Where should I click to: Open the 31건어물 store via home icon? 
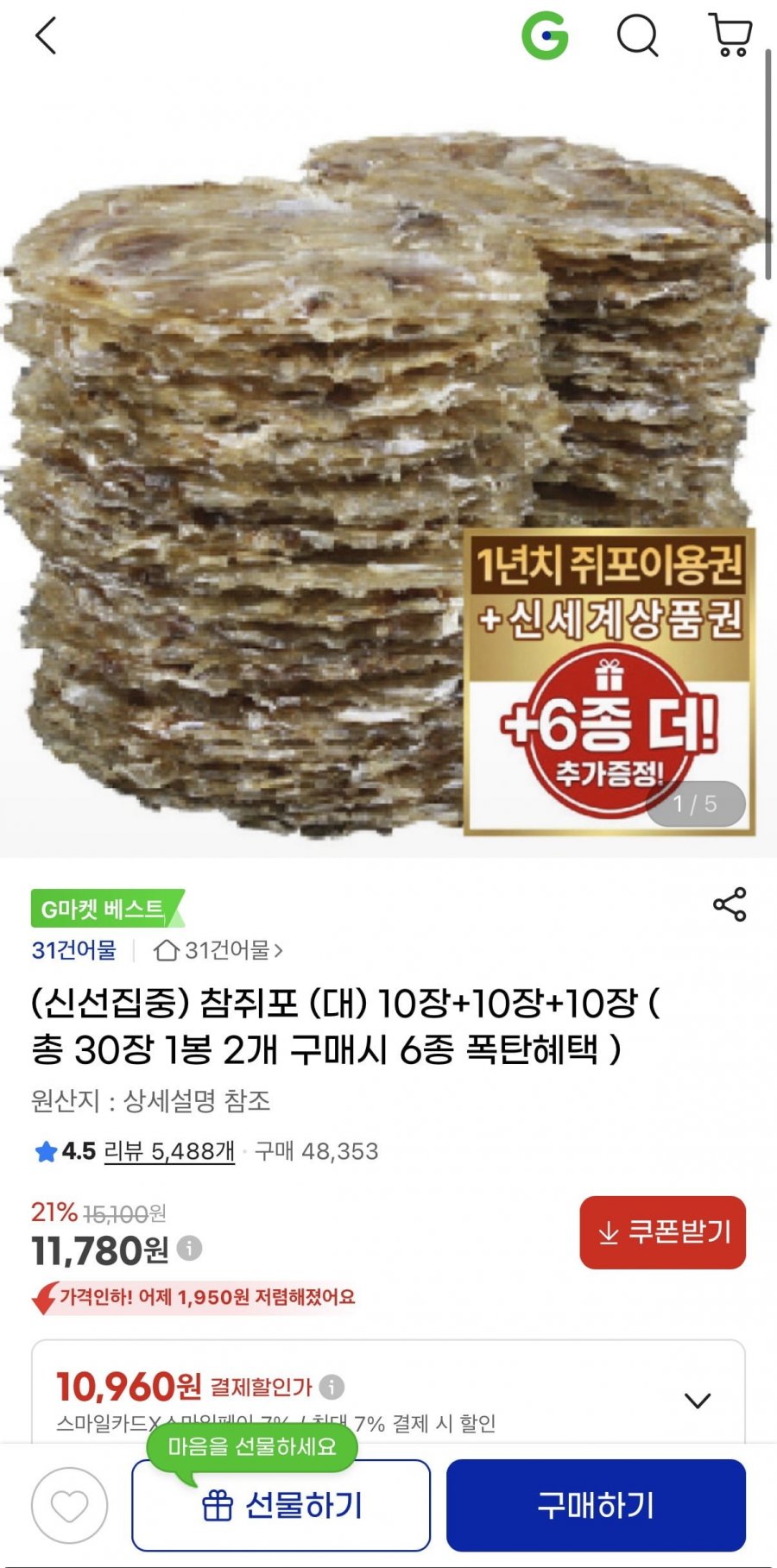[167, 950]
